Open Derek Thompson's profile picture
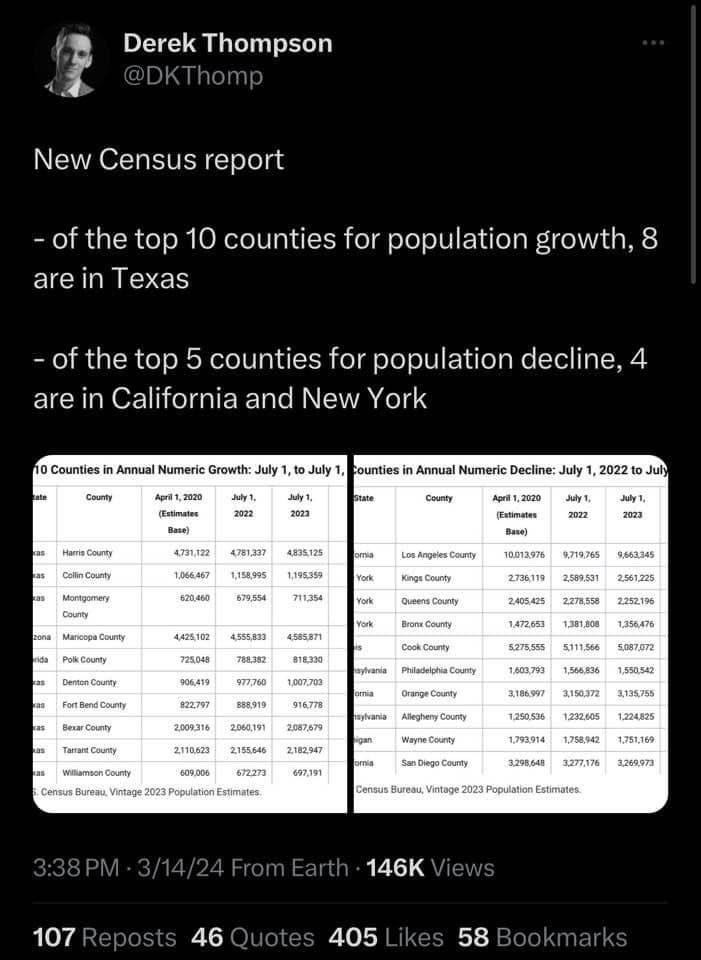 [72, 60]
